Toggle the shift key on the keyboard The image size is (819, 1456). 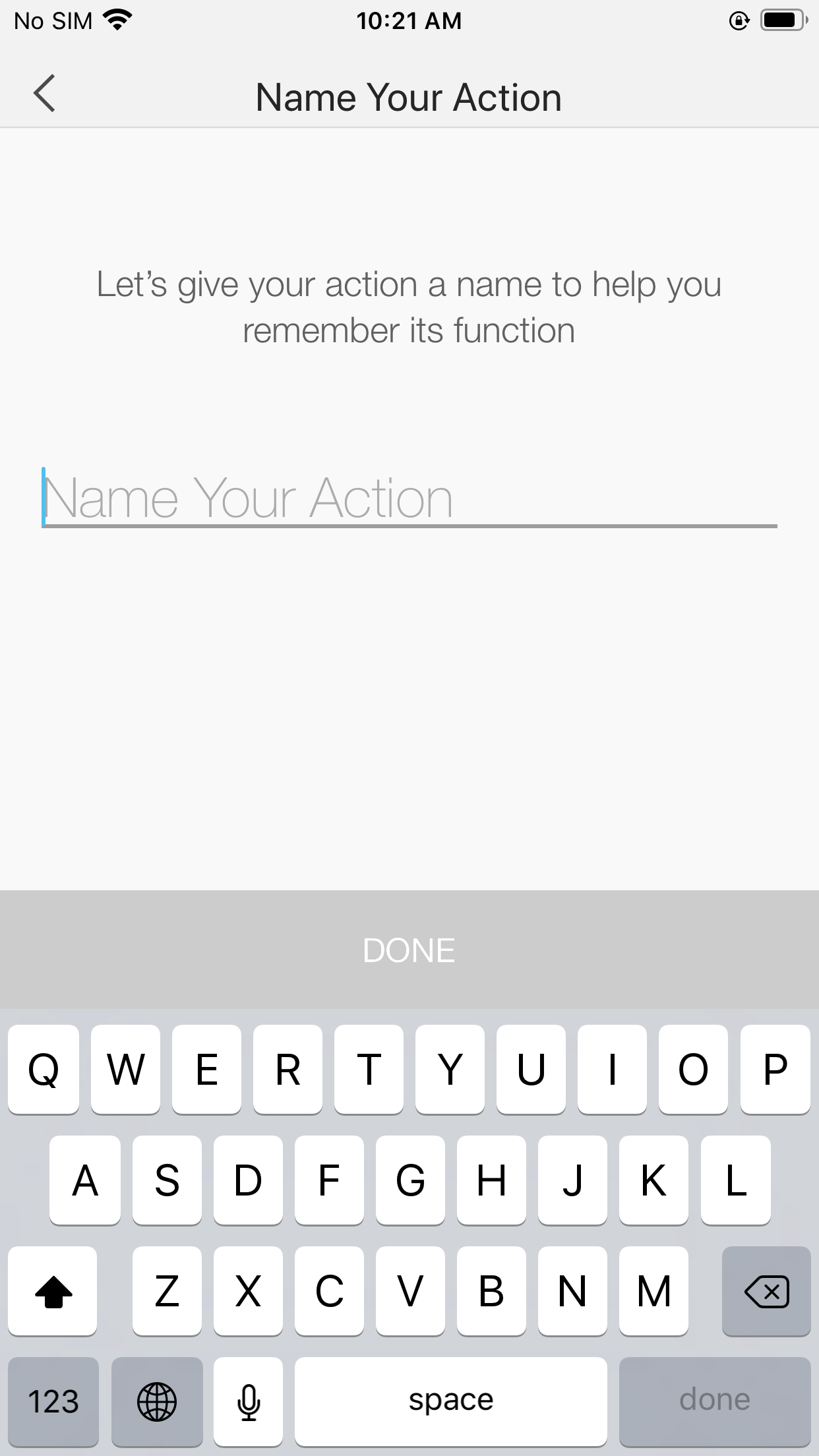tap(53, 1291)
